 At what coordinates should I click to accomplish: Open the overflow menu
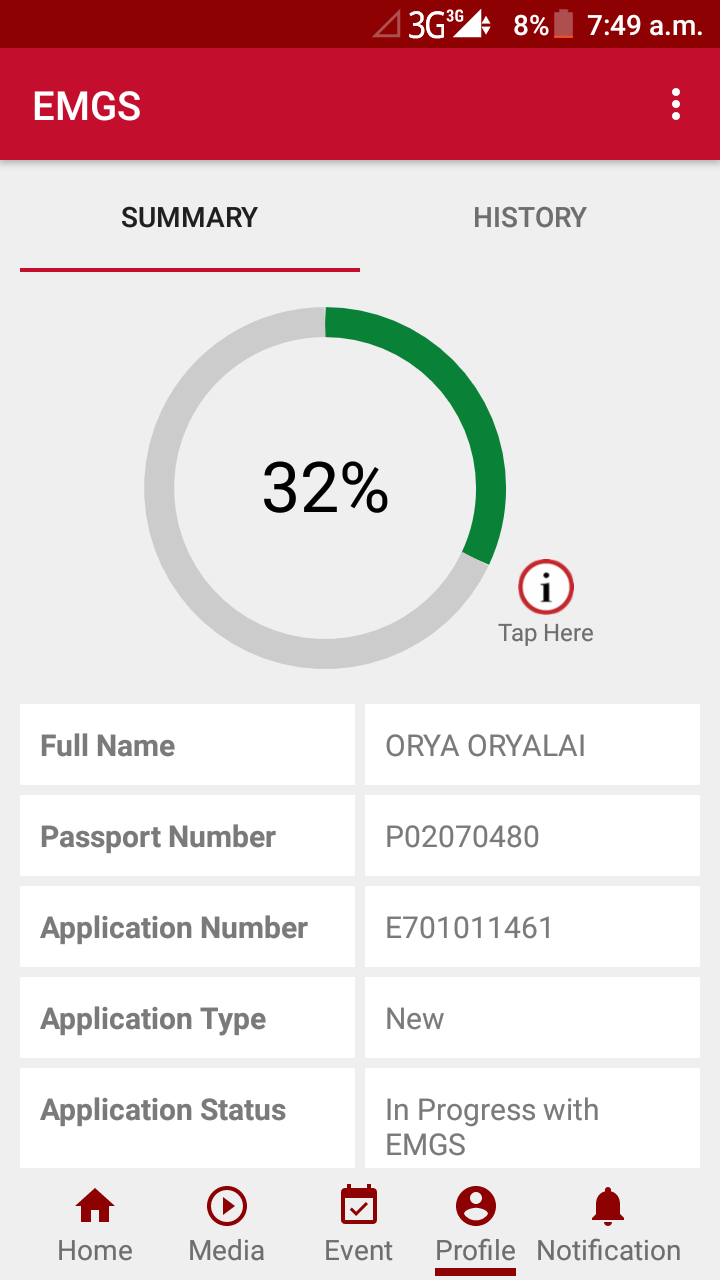[x=676, y=105]
